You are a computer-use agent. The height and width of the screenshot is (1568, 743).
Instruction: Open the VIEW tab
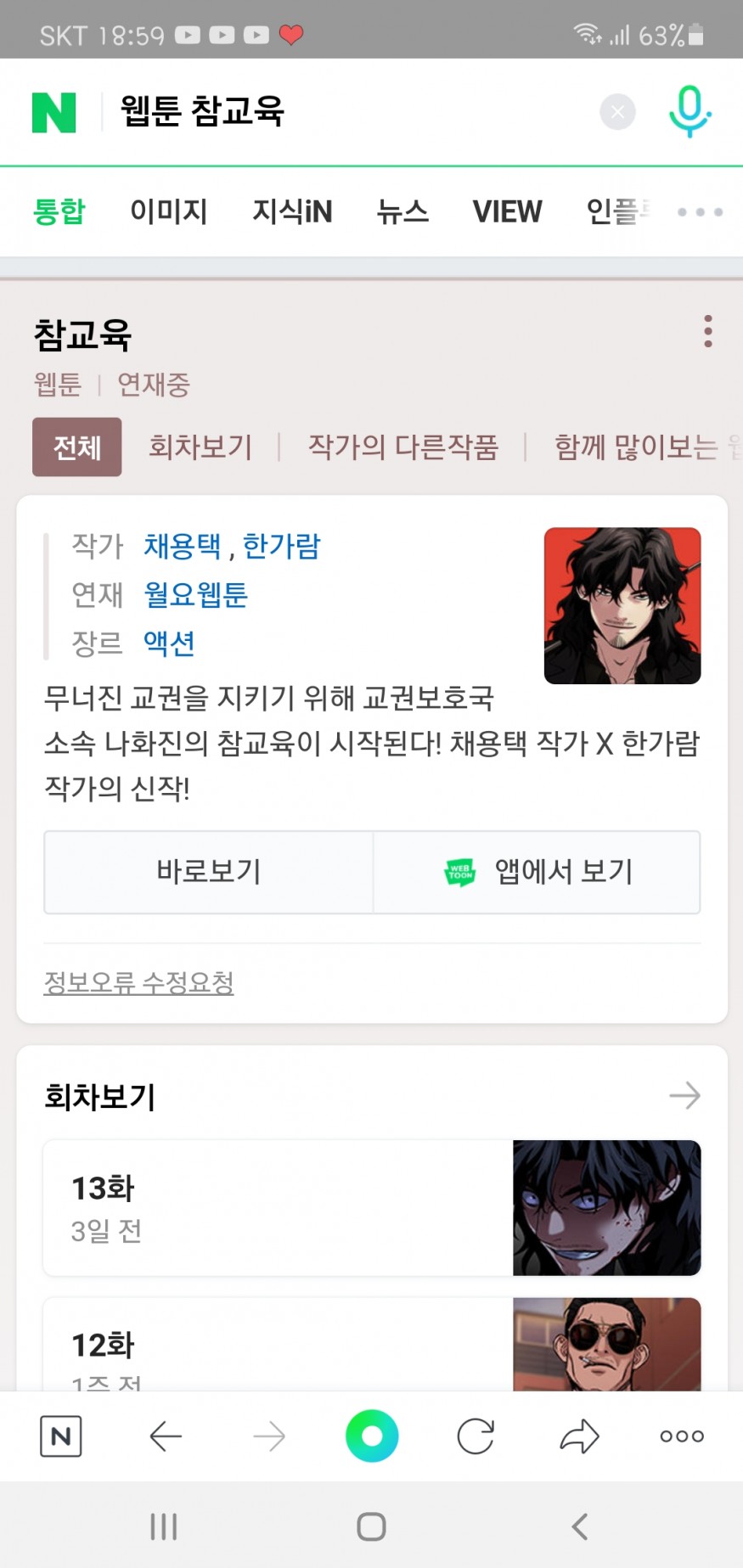pos(507,211)
